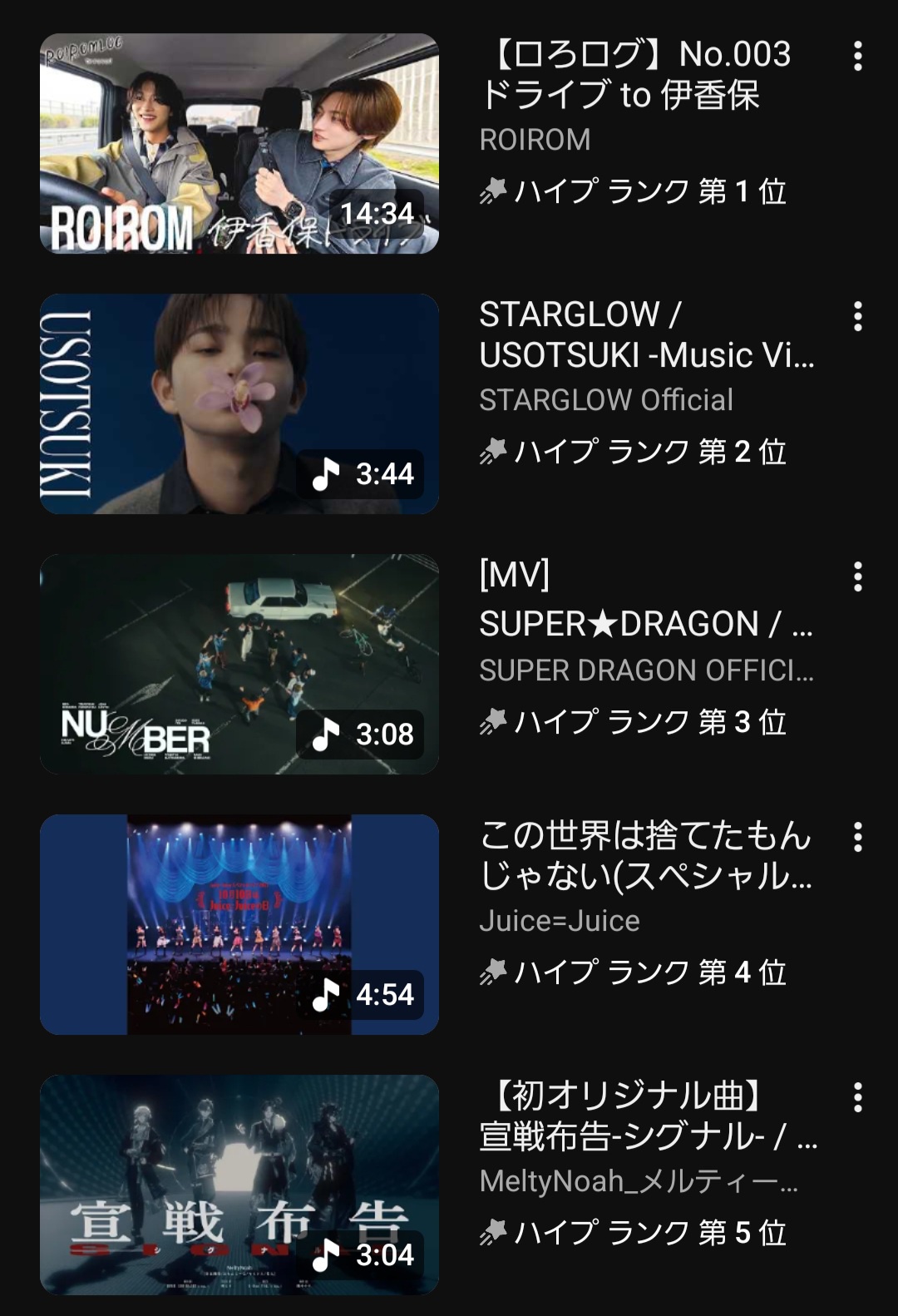The width and height of the screenshot is (898, 1316).
Task: Play the STARGLOW USOTSUKI music video thumbnail
Action: [x=239, y=403]
